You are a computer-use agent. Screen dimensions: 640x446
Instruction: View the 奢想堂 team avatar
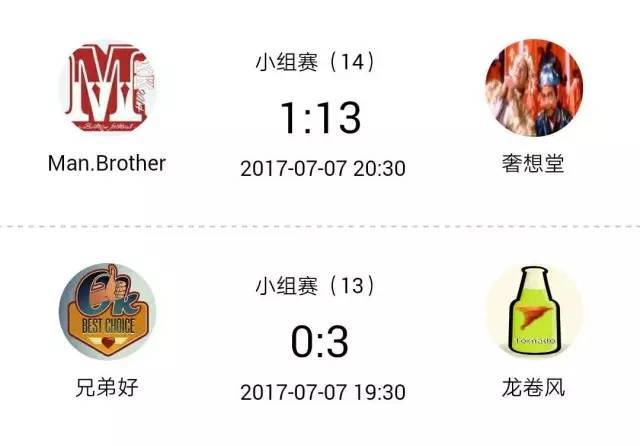(533, 90)
